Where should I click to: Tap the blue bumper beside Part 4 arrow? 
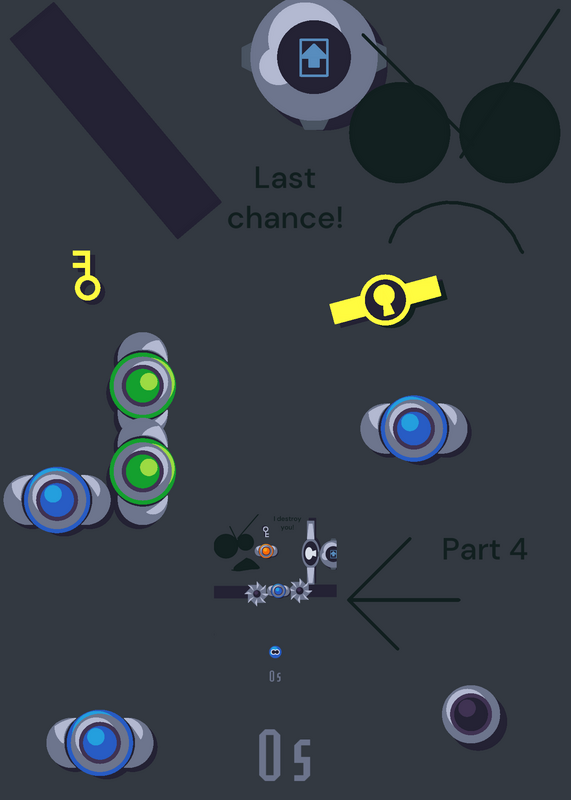coord(414,428)
